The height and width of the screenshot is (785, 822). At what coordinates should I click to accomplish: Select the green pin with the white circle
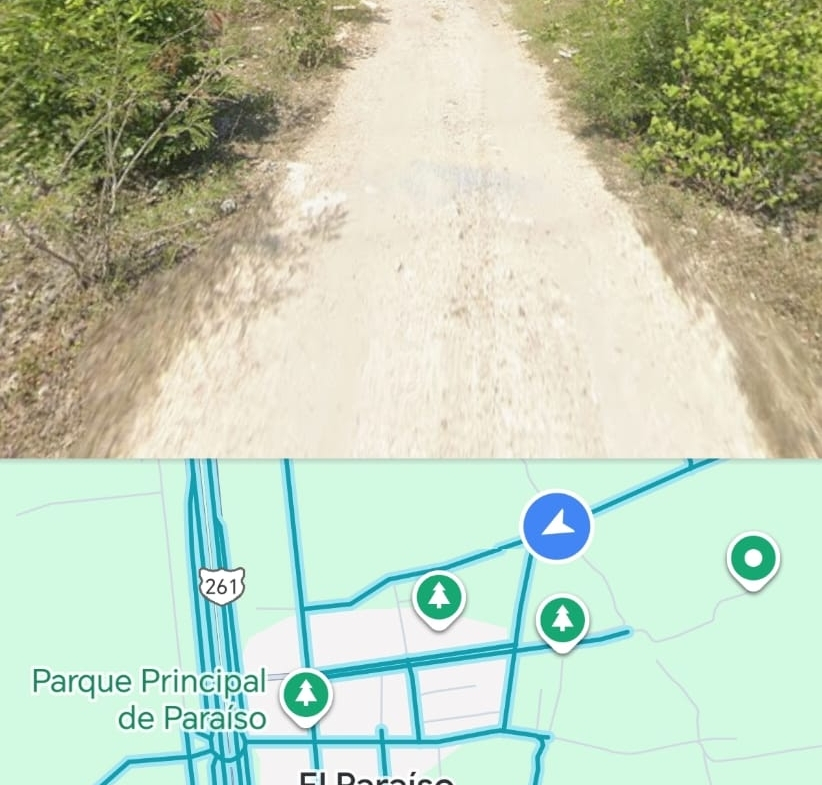coord(754,558)
